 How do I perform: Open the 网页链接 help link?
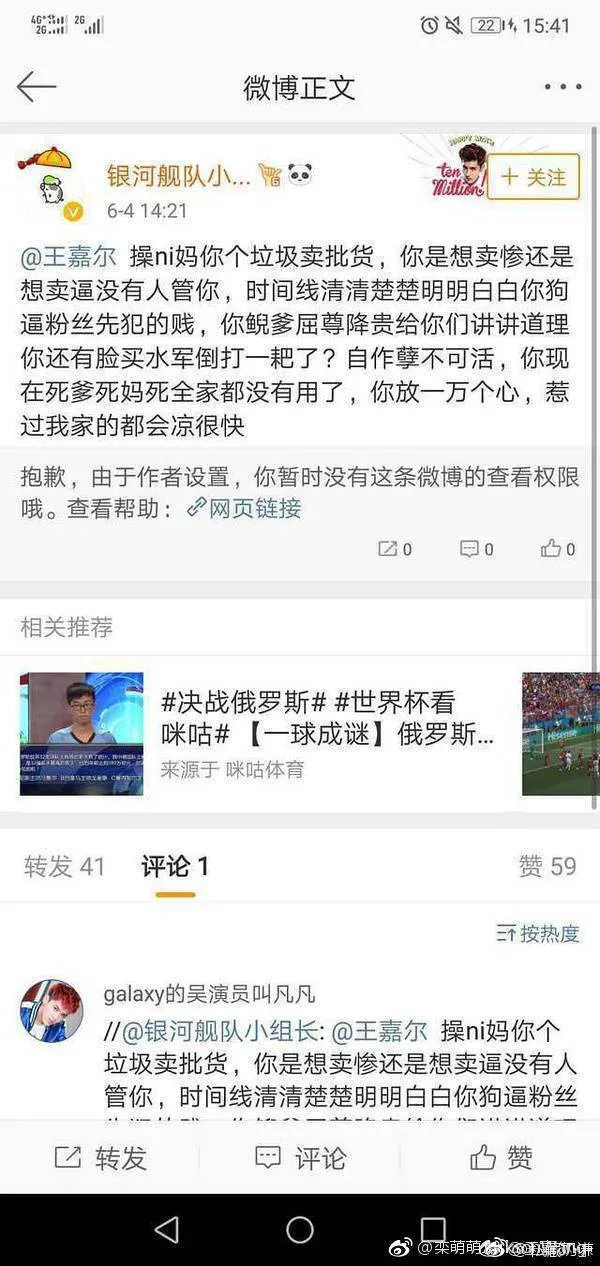coord(244,508)
